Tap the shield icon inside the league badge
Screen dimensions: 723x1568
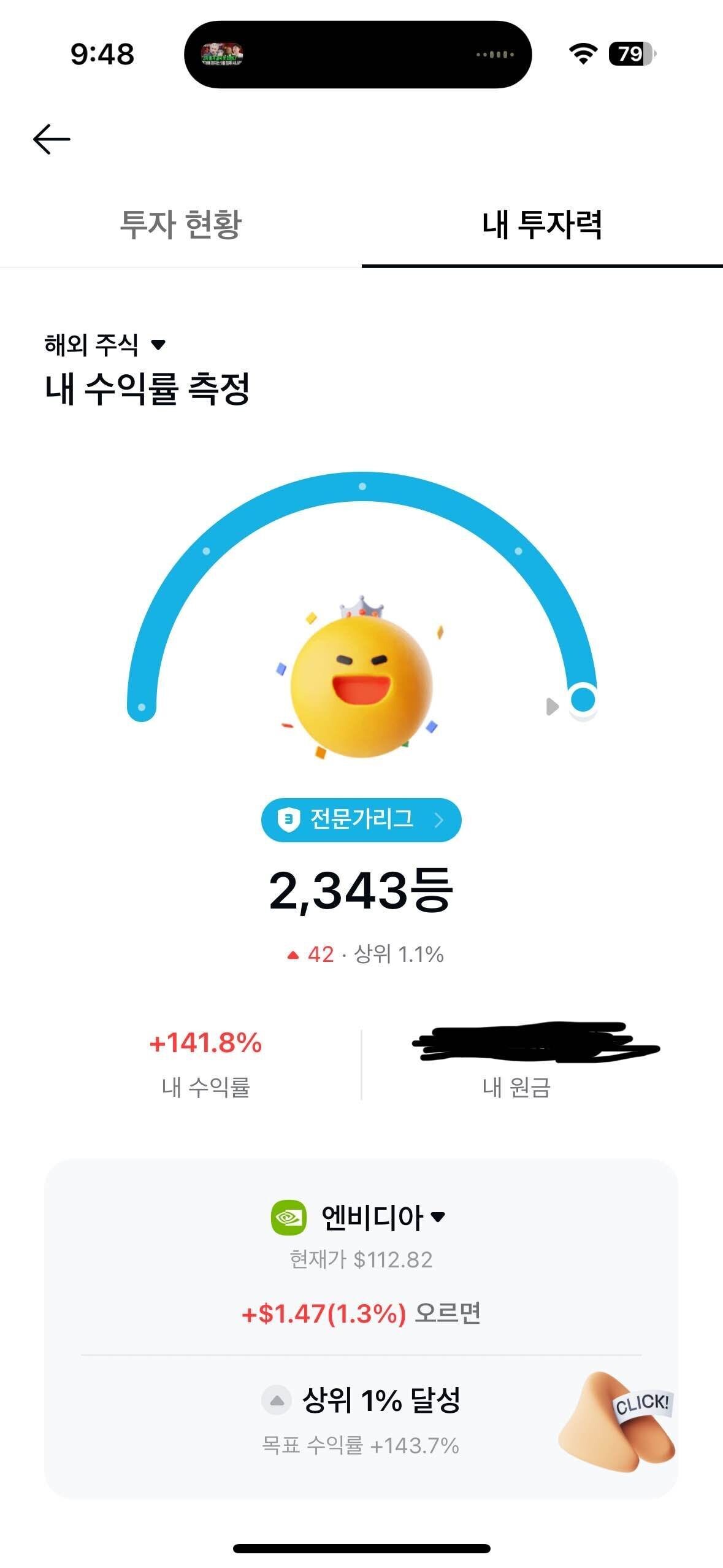(289, 821)
